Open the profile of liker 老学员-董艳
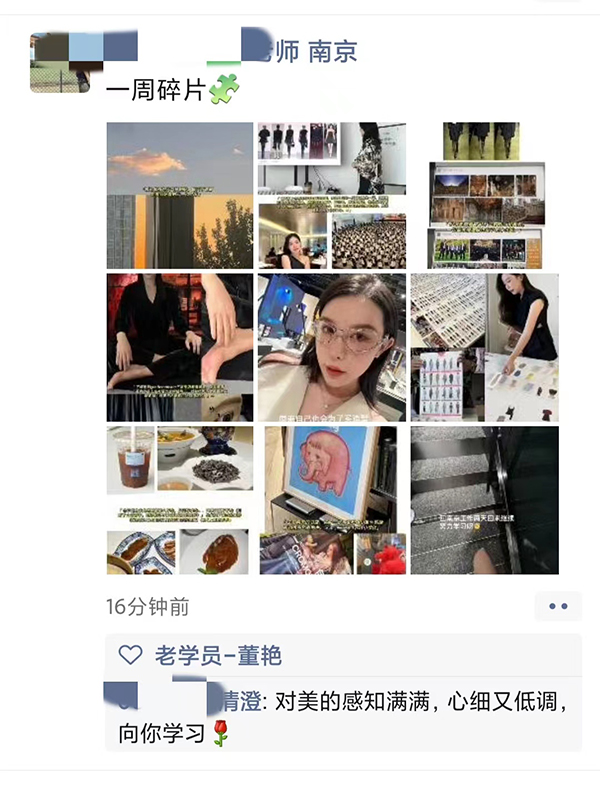The height and width of the screenshot is (785, 600). click(218, 656)
